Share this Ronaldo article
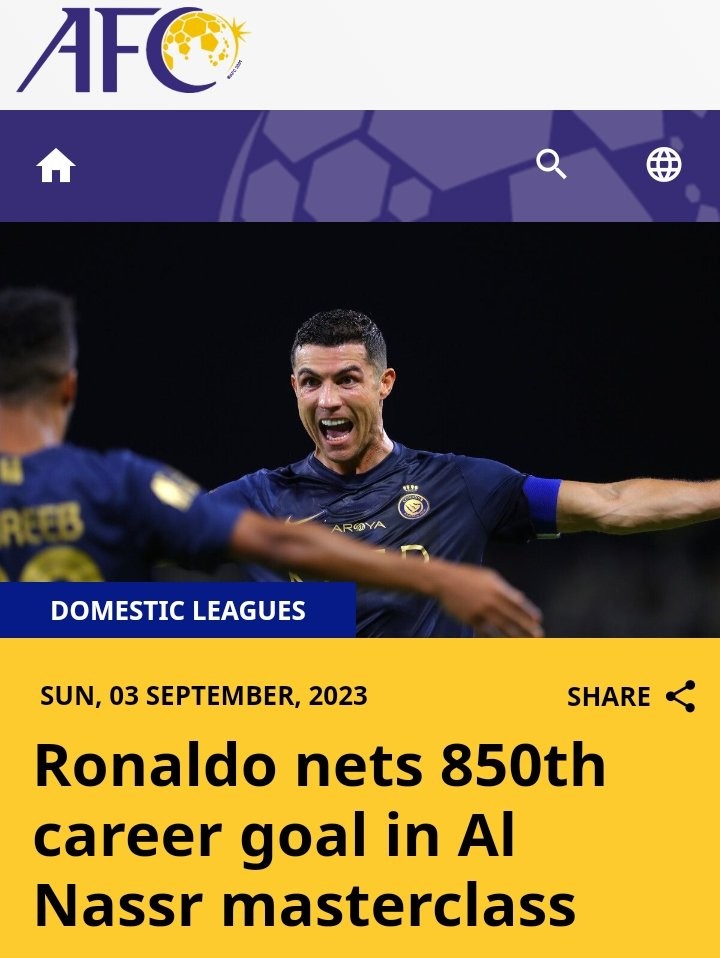Viewport: 720px width, 958px height. pos(631,697)
